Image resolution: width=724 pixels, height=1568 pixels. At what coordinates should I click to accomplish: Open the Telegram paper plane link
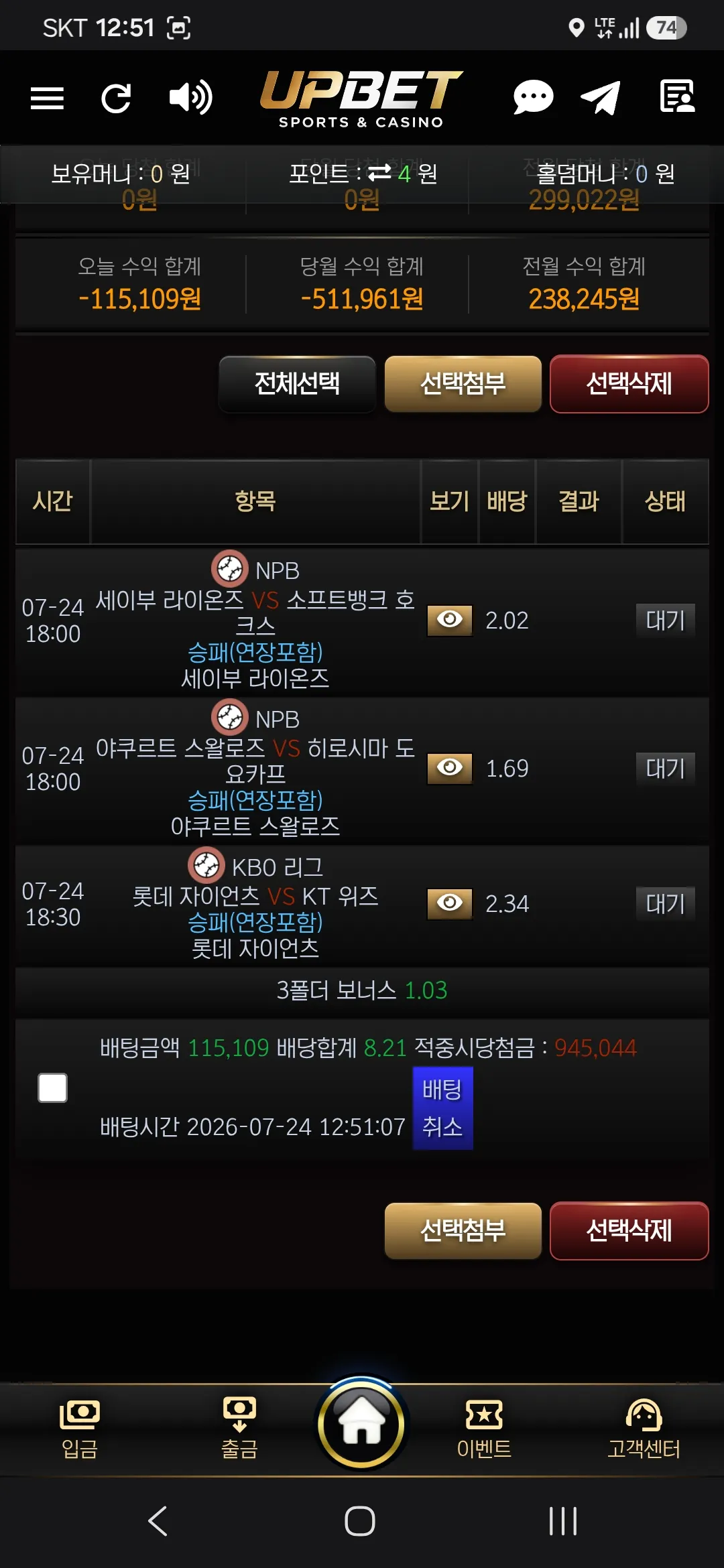(x=600, y=98)
